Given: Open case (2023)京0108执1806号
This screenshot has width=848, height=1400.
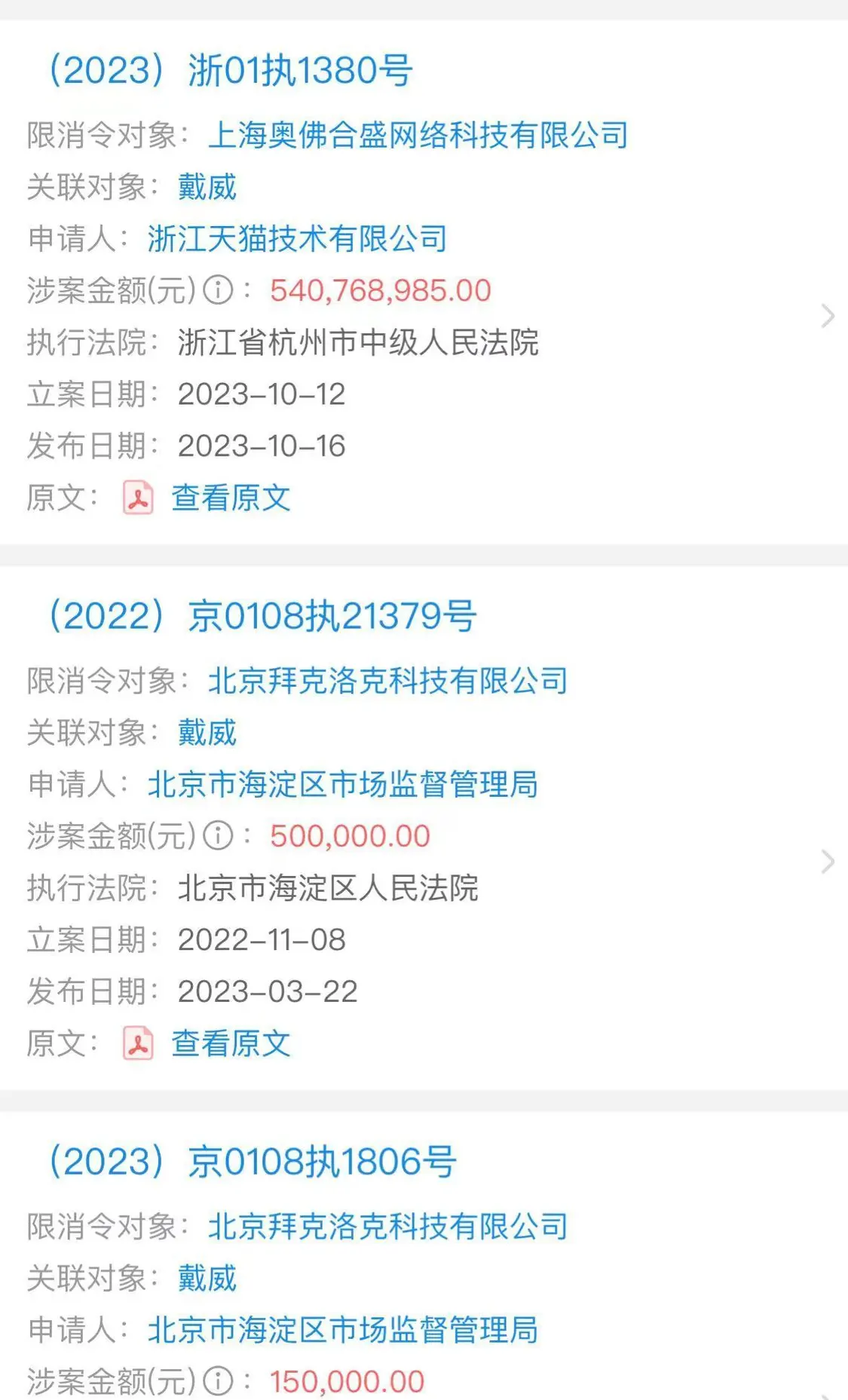Looking at the screenshot, I should (x=251, y=1162).
